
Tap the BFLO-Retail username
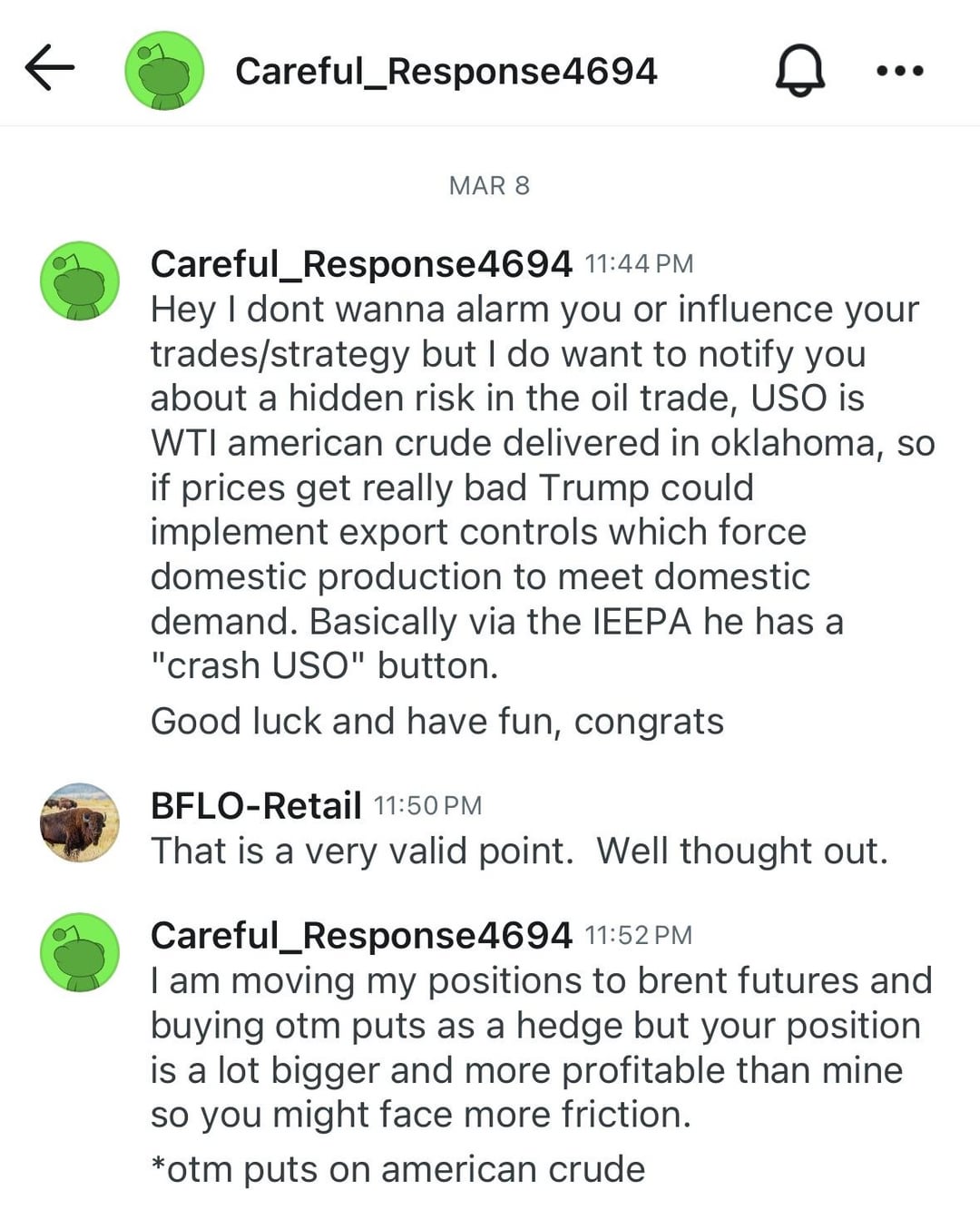(256, 805)
